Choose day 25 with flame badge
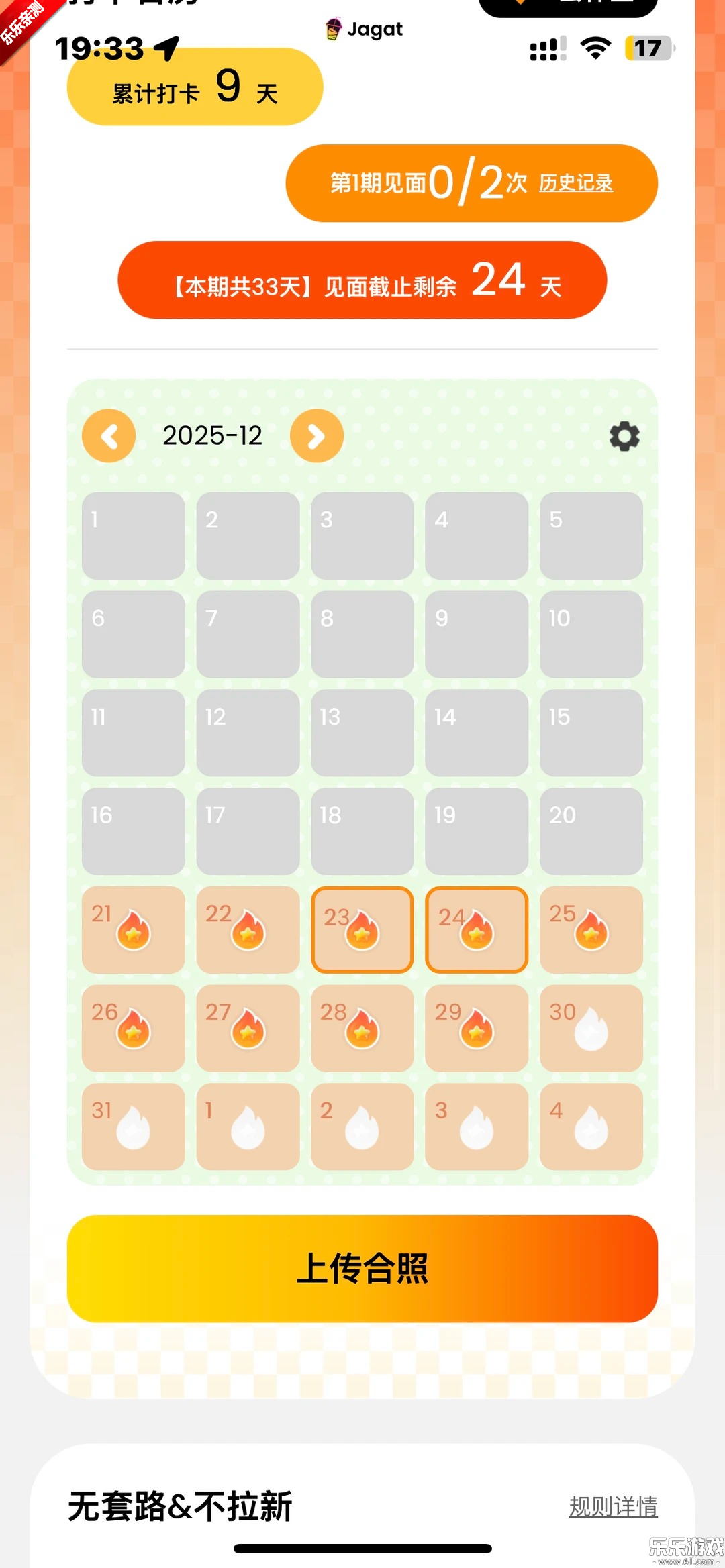This screenshot has height=1568, width=725. (591, 929)
